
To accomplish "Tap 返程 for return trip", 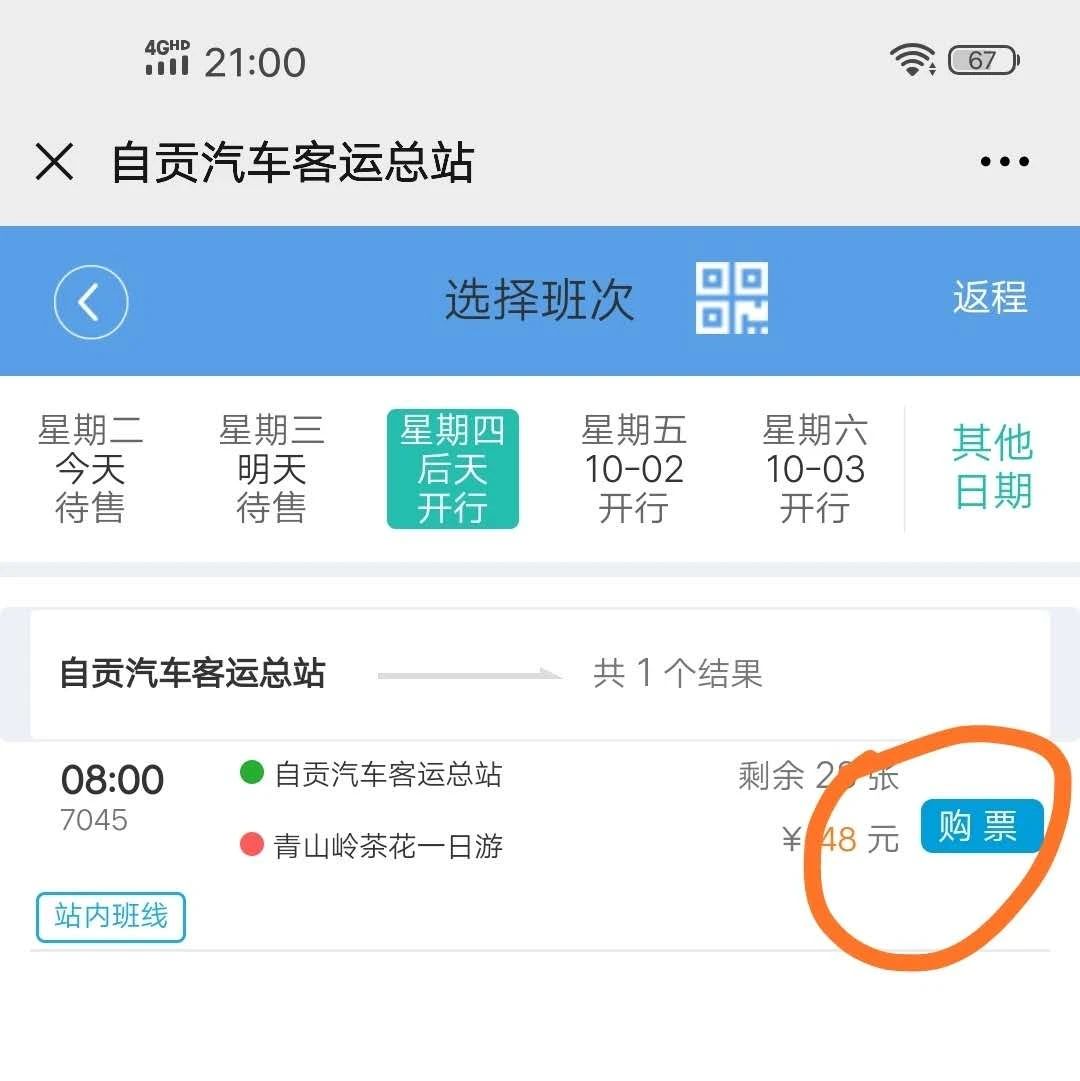I will click(x=989, y=298).
